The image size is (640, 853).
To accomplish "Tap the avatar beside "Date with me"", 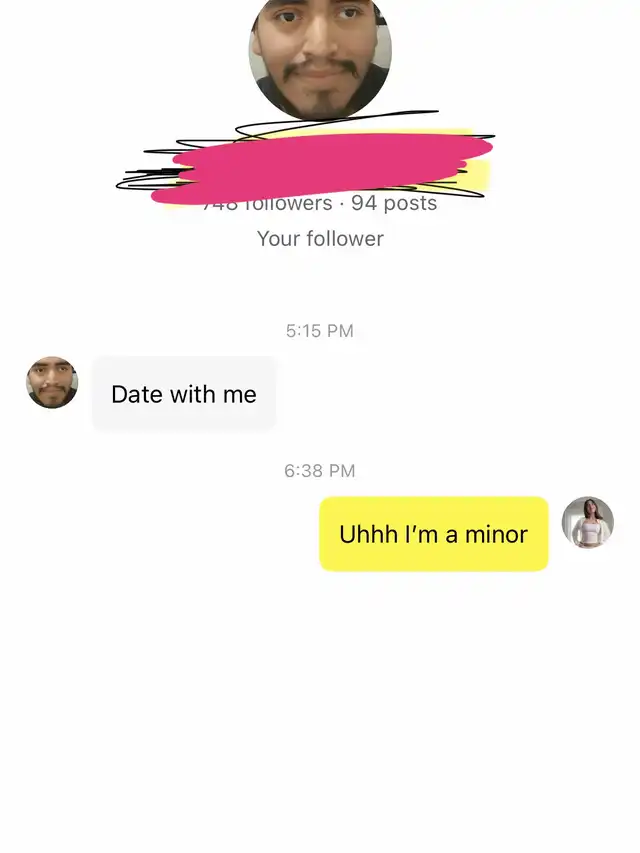I will click(52, 382).
